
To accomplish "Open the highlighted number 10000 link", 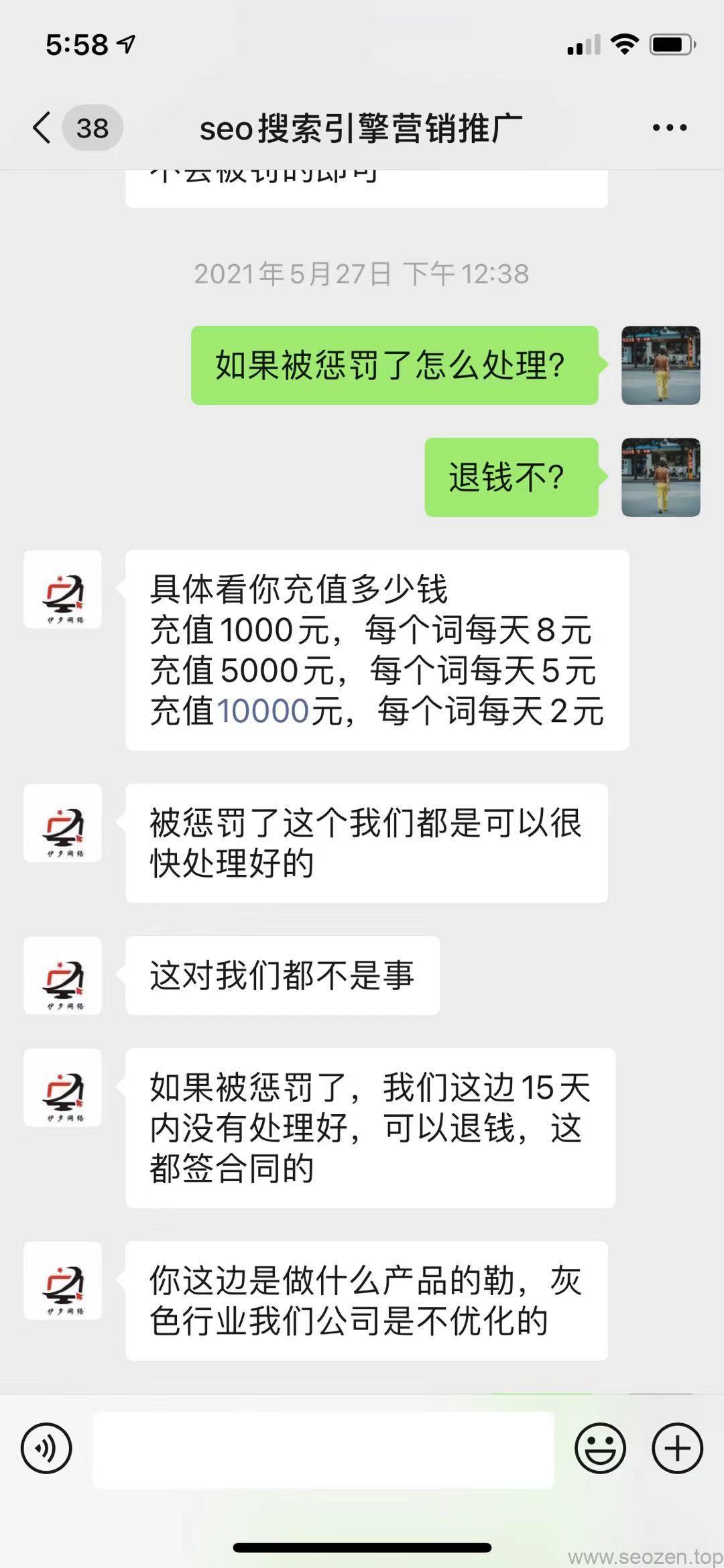I will [x=268, y=713].
